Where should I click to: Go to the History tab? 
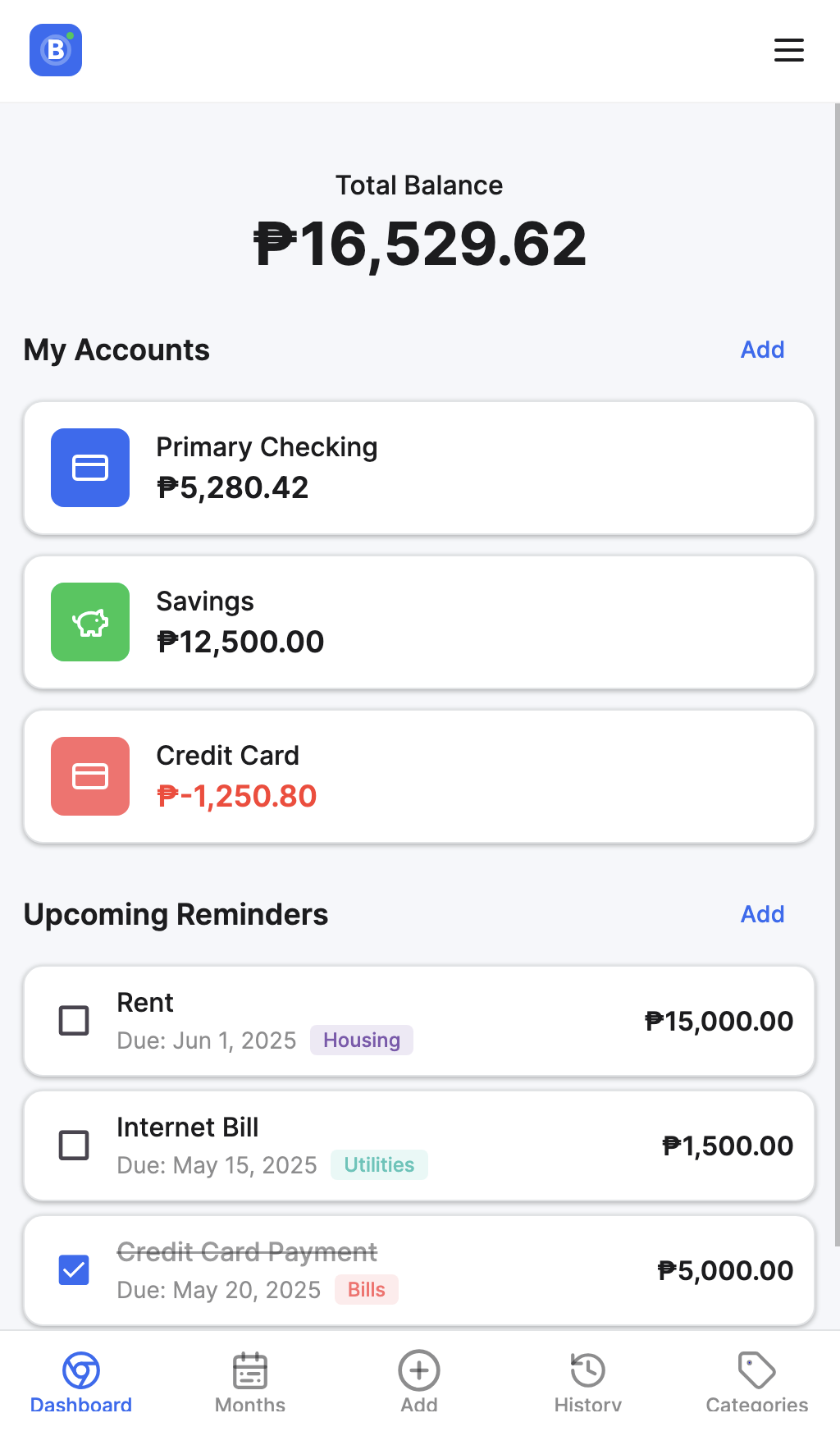[x=588, y=1382]
